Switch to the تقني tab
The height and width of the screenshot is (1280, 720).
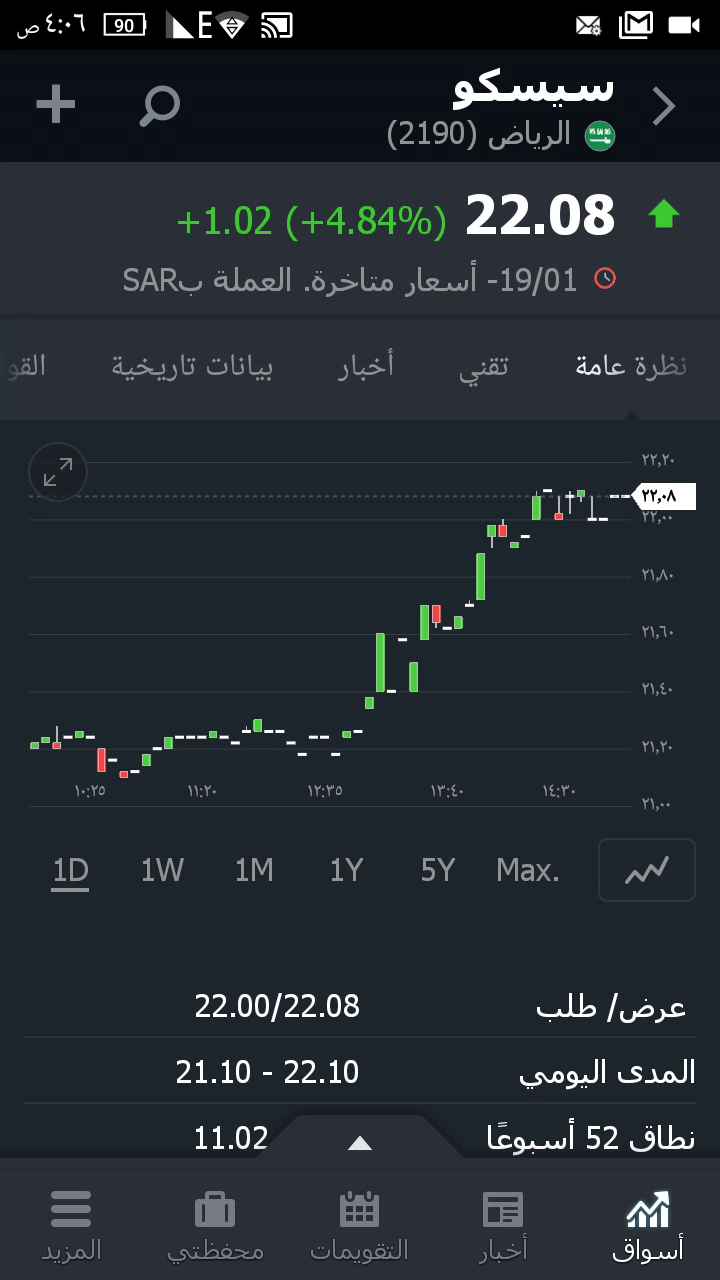[x=484, y=367]
